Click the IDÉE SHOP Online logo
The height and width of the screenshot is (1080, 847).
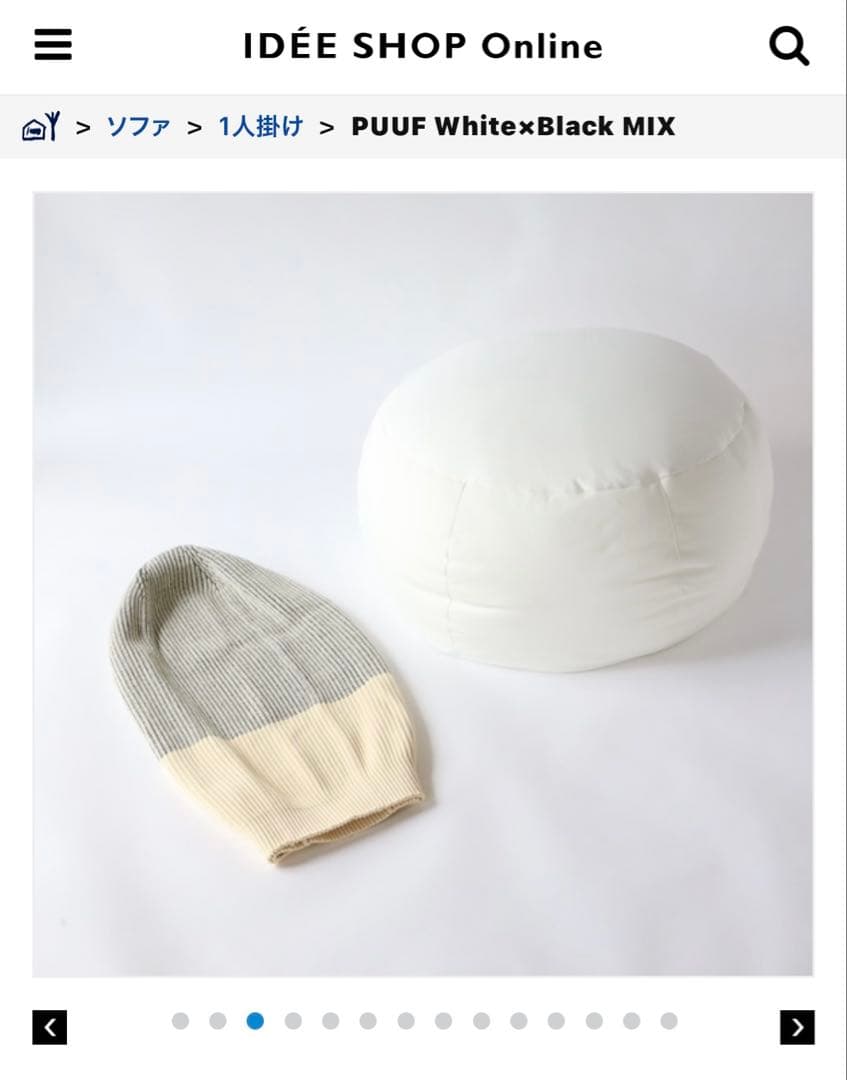[x=423, y=45]
